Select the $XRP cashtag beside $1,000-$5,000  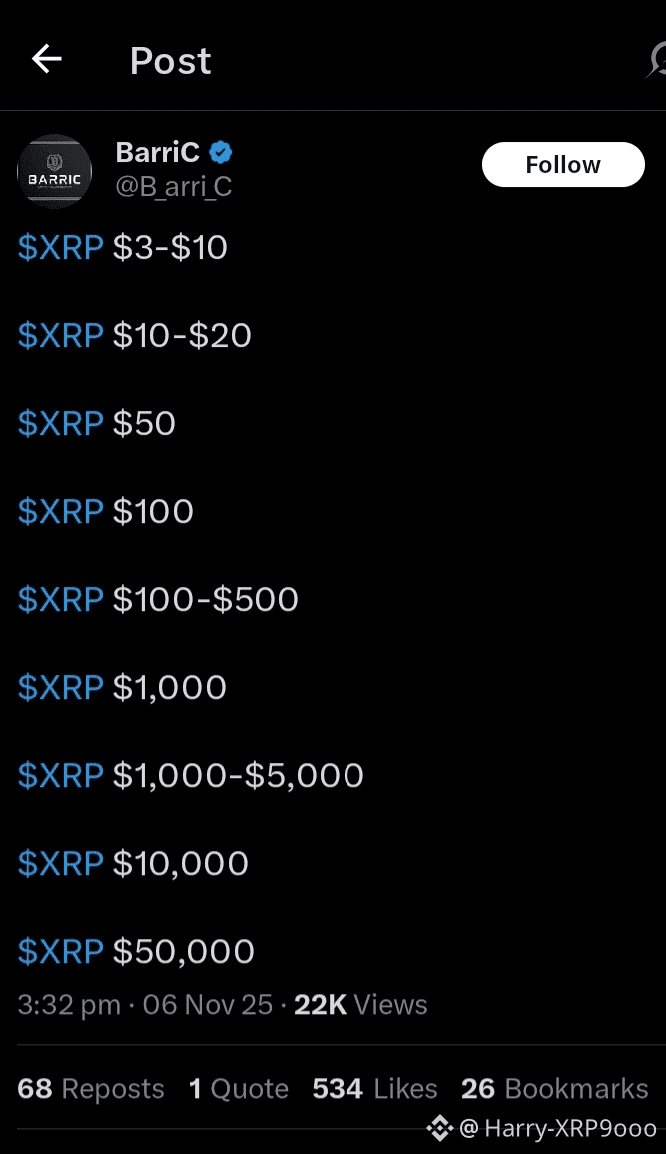(x=61, y=775)
